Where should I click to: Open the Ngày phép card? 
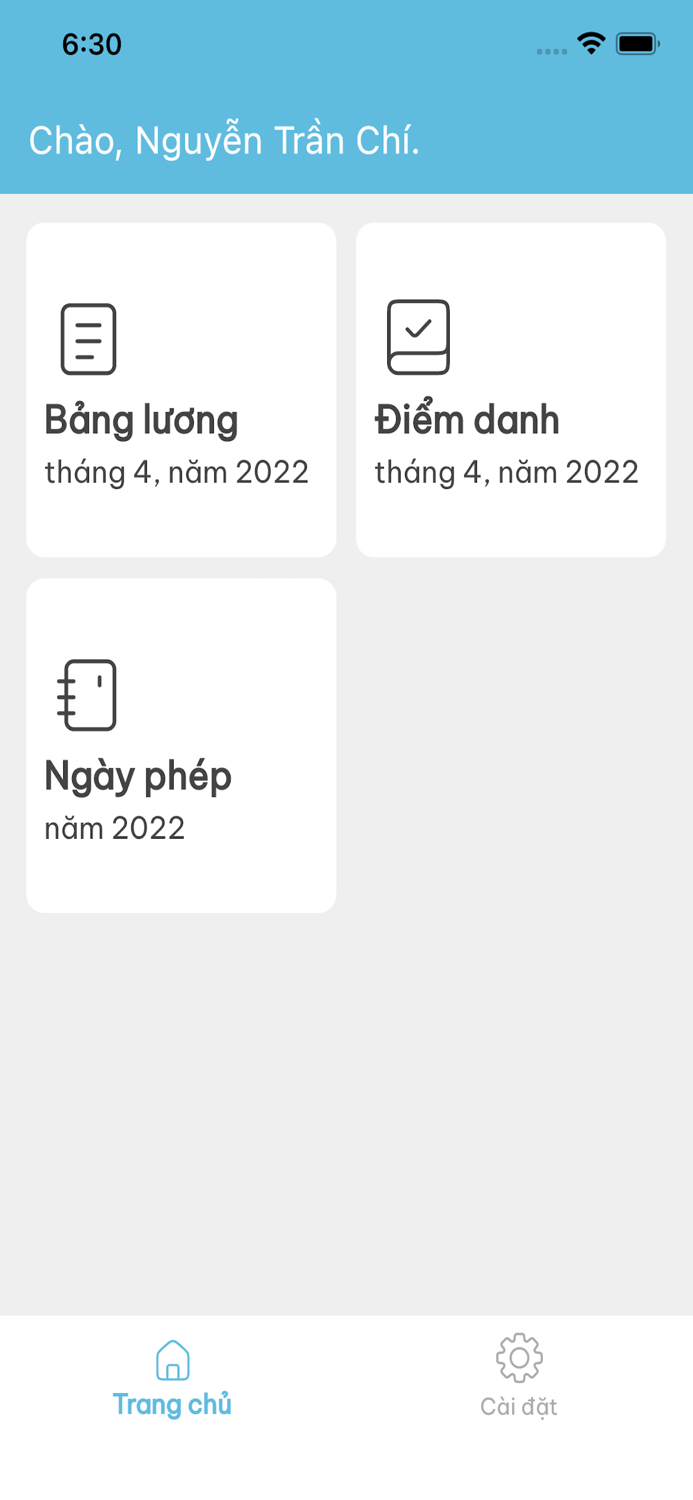[x=181, y=745]
